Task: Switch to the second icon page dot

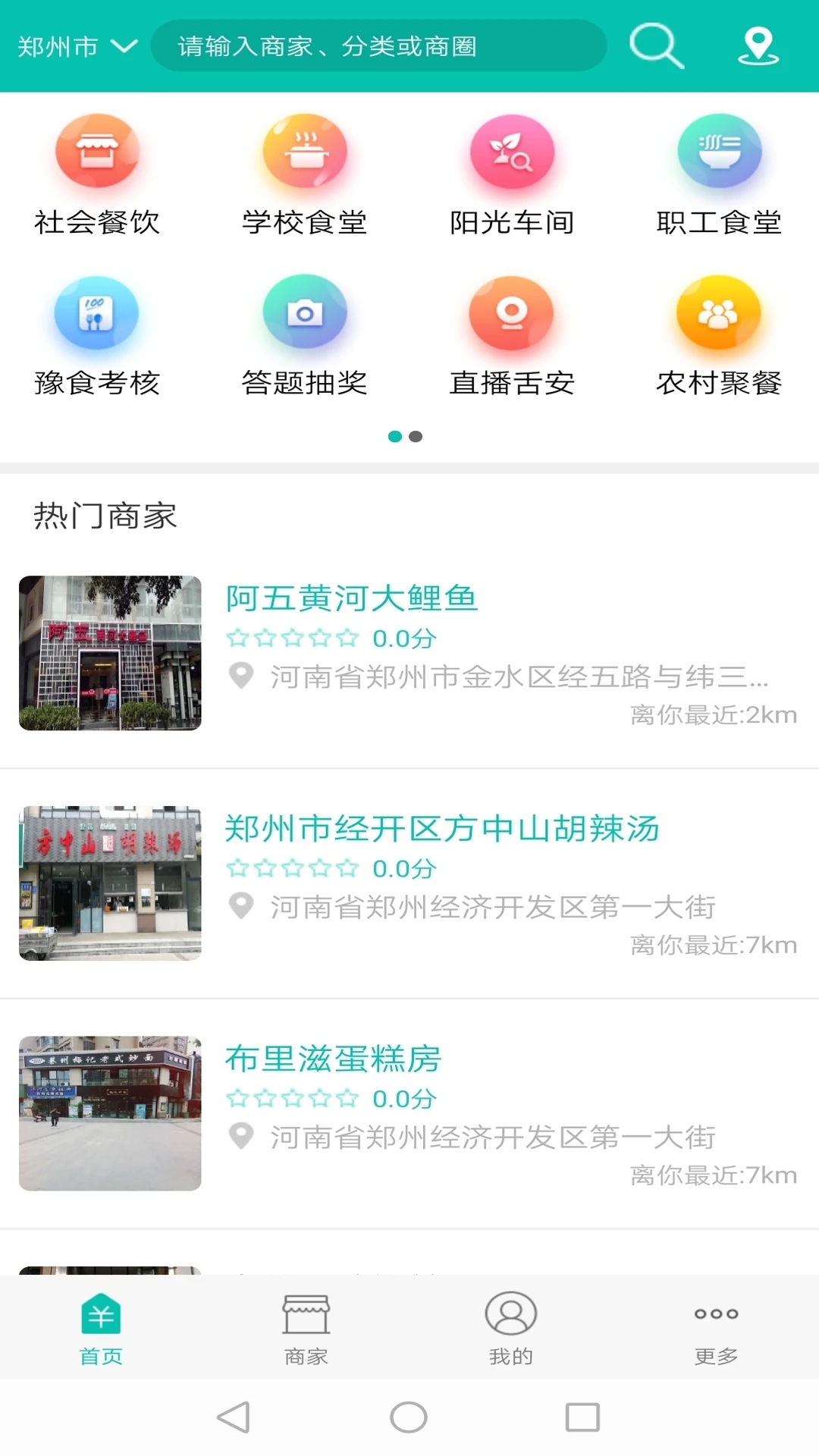Action: tap(416, 436)
